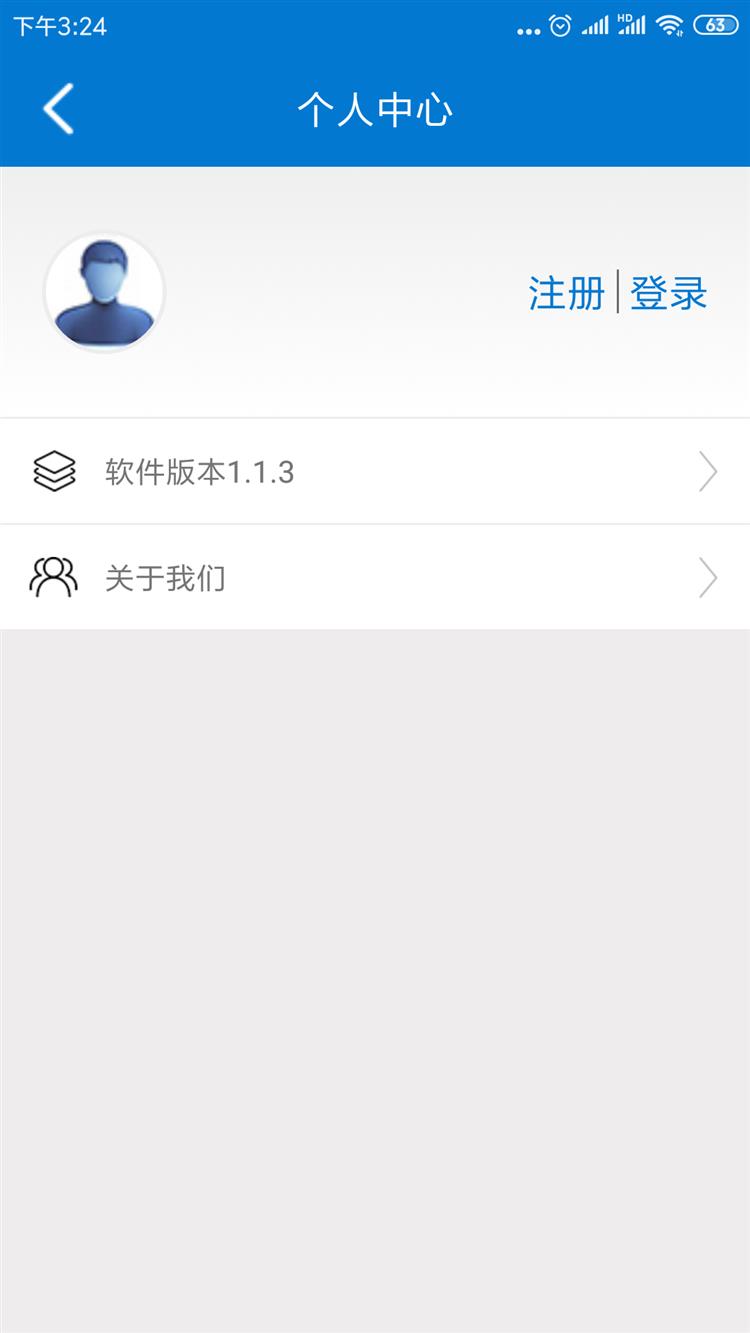Screen dimensions: 750x1333
Task: Go back using the top-left arrow
Action: coord(58,108)
